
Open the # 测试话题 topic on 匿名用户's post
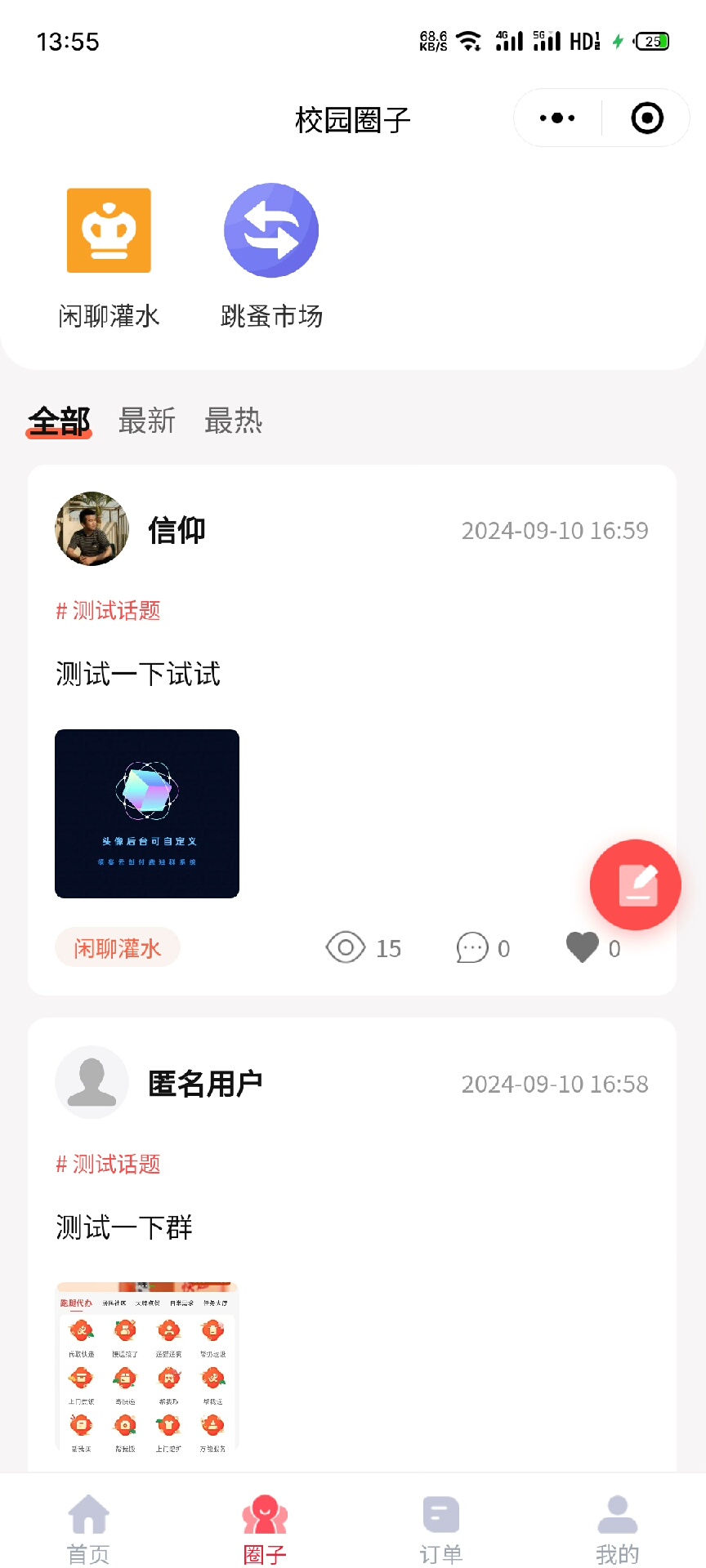(108, 1165)
